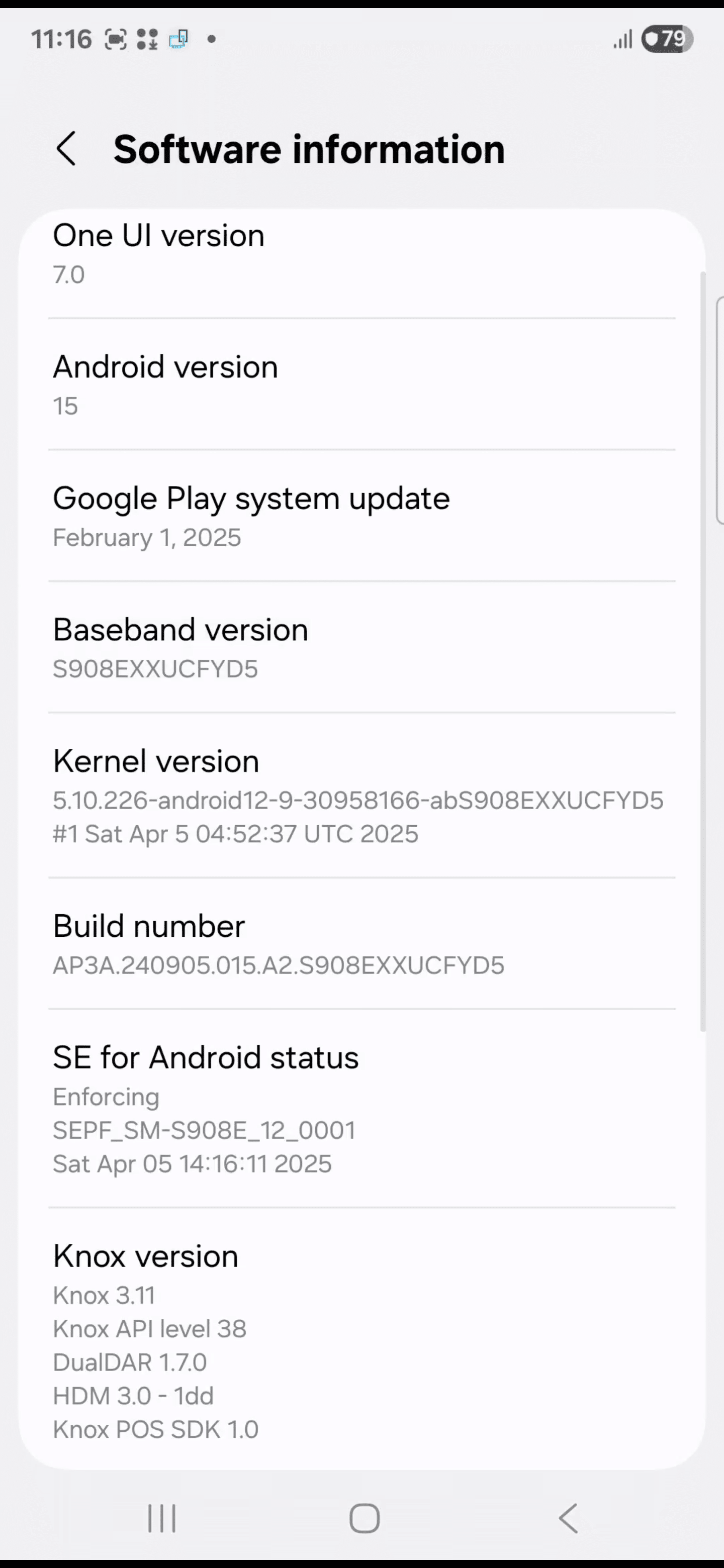Image resolution: width=724 pixels, height=1568 pixels.
Task: Open Google Play system update
Action: [x=361, y=517]
